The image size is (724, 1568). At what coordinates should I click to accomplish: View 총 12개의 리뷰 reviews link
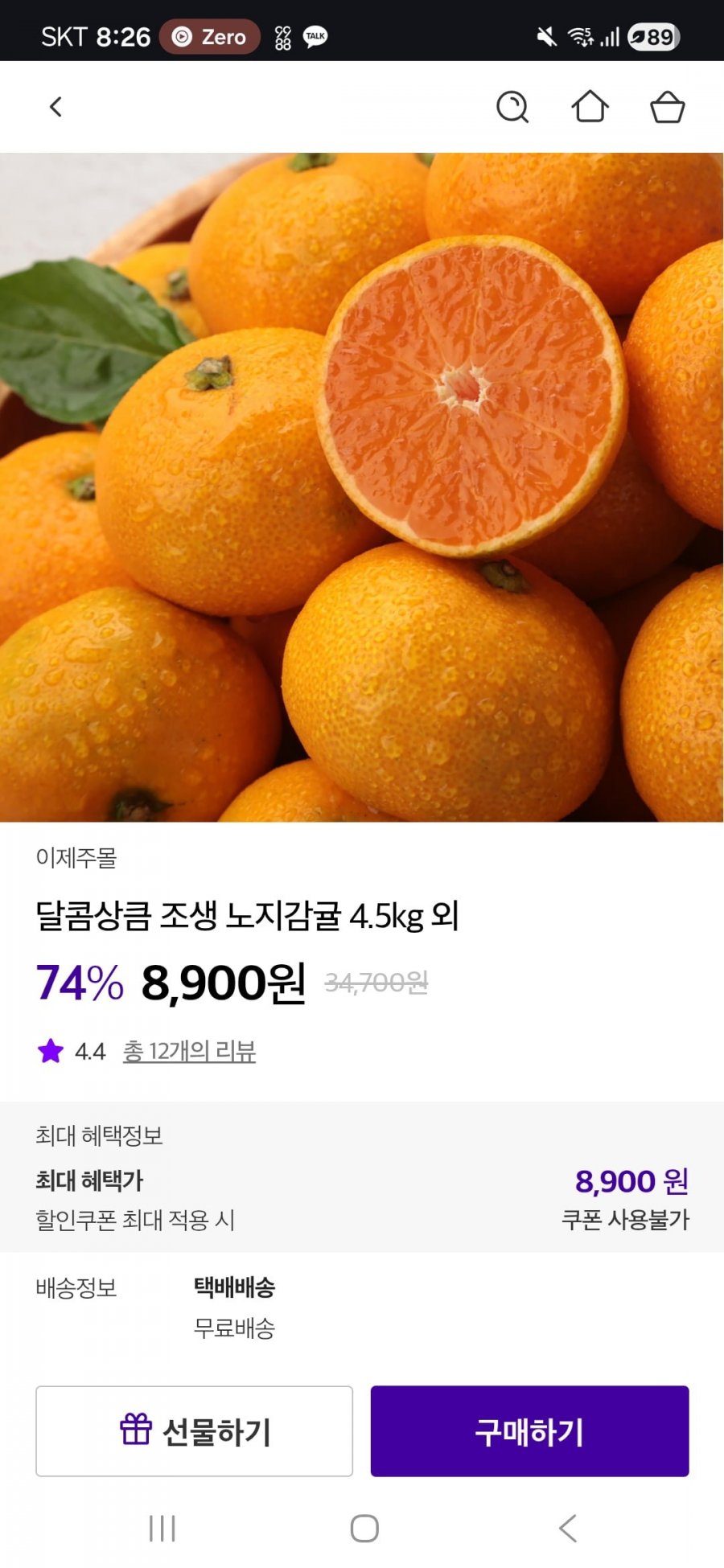coord(189,1051)
